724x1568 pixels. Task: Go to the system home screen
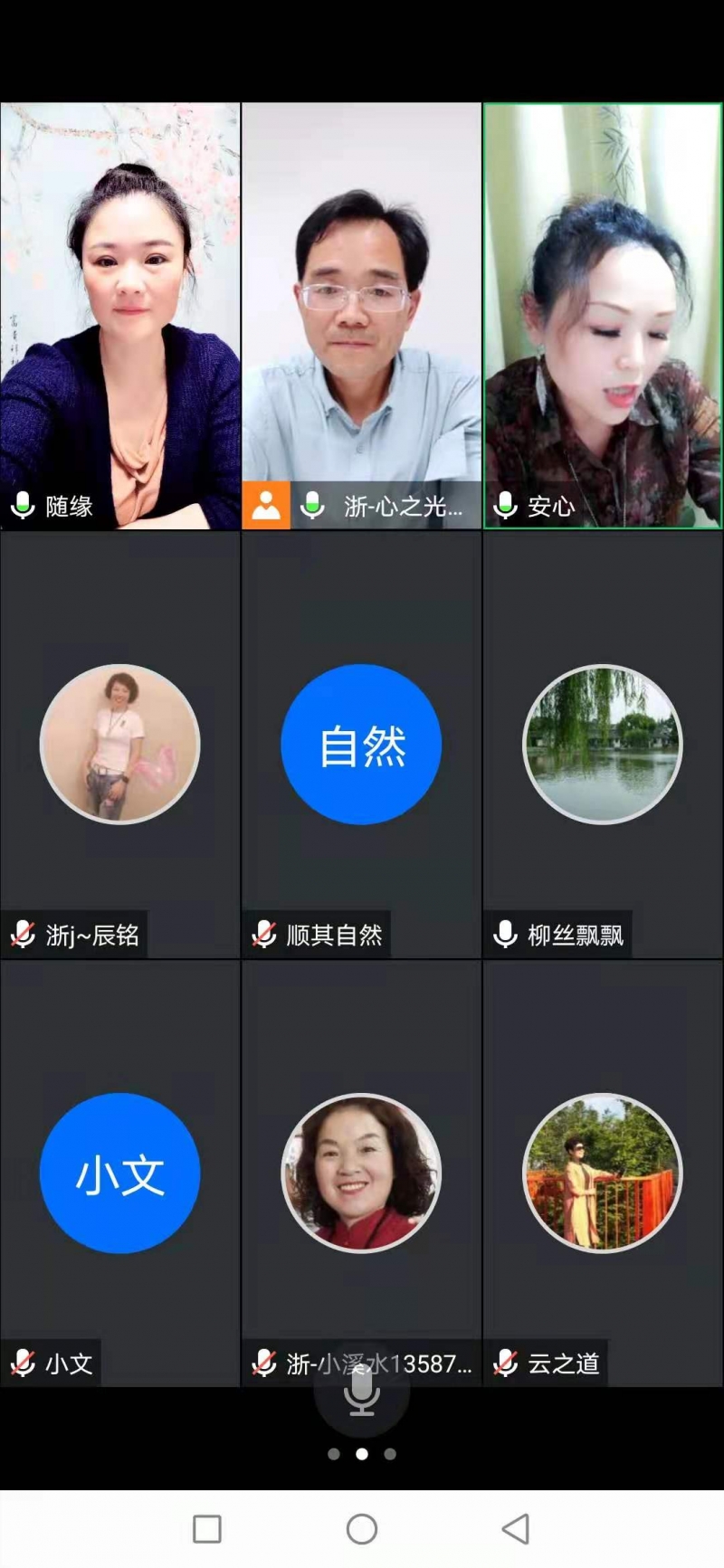[362, 1529]
